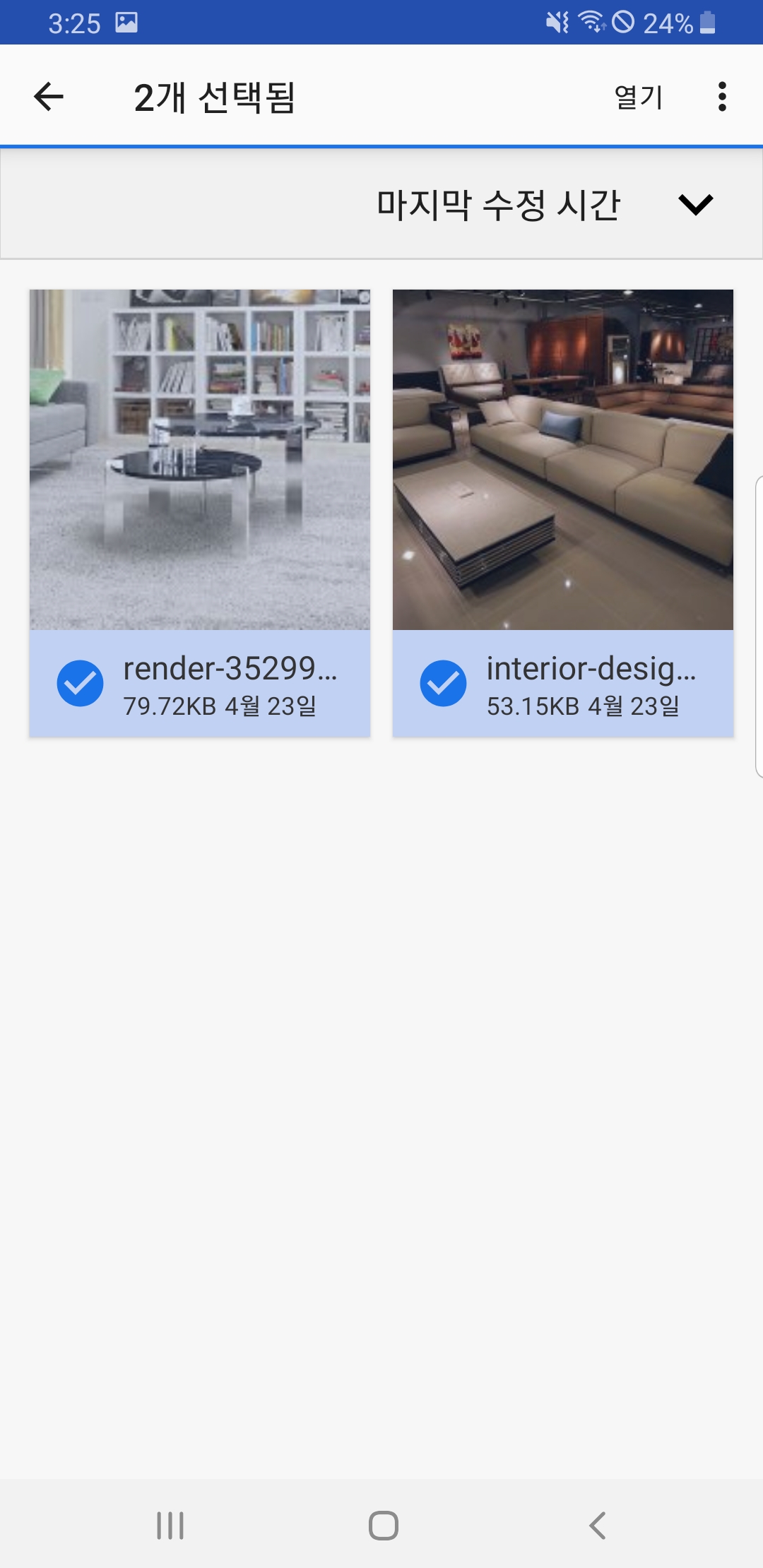The width and height of the screenshot is (763, 1568).
Task: Expand the 마지막 수정 시간 sort dropdown
Action: pyautogui.click(x=695, y=205)
